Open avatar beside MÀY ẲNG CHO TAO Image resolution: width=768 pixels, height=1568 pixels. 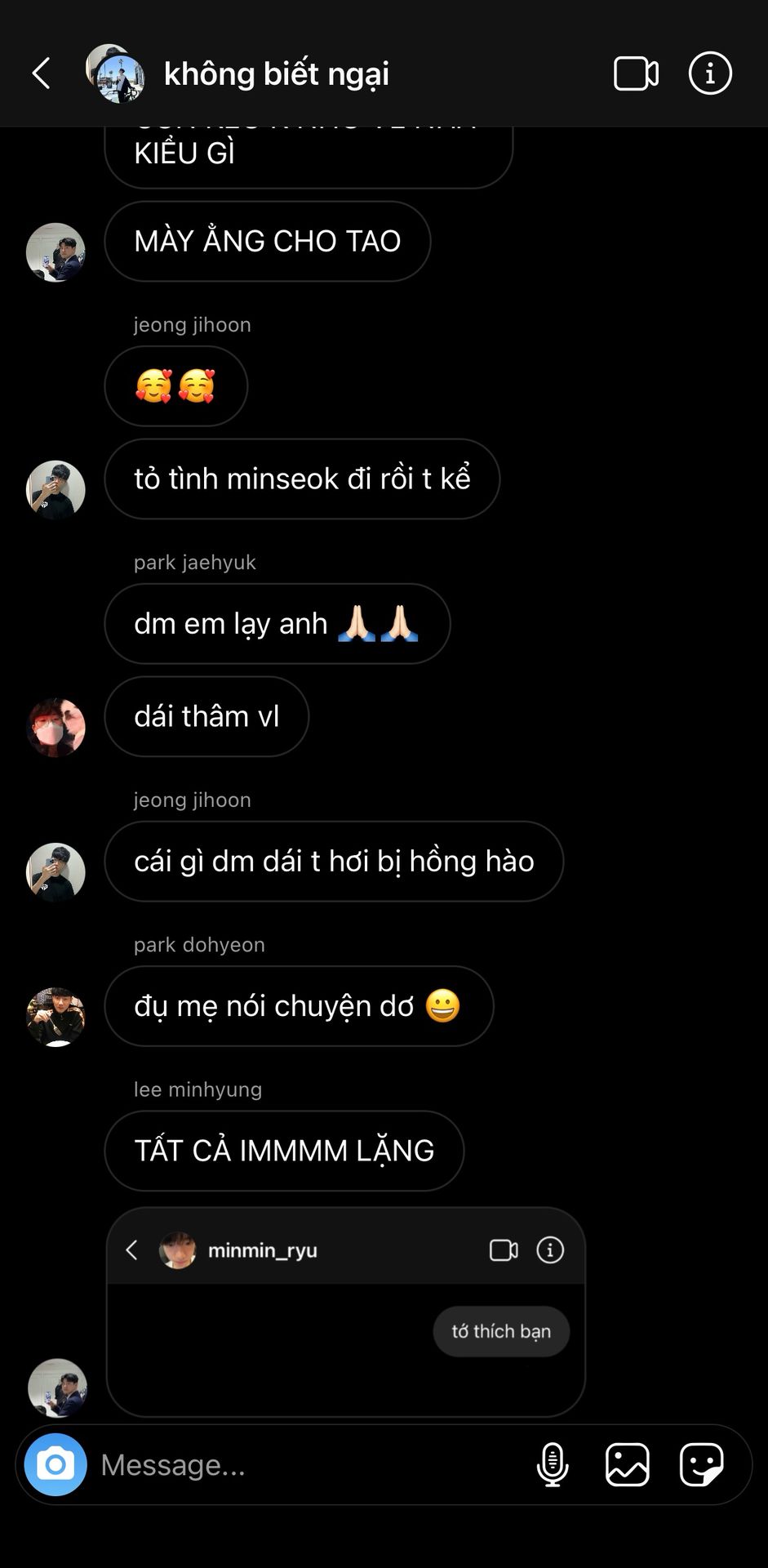tap(55, 252)
